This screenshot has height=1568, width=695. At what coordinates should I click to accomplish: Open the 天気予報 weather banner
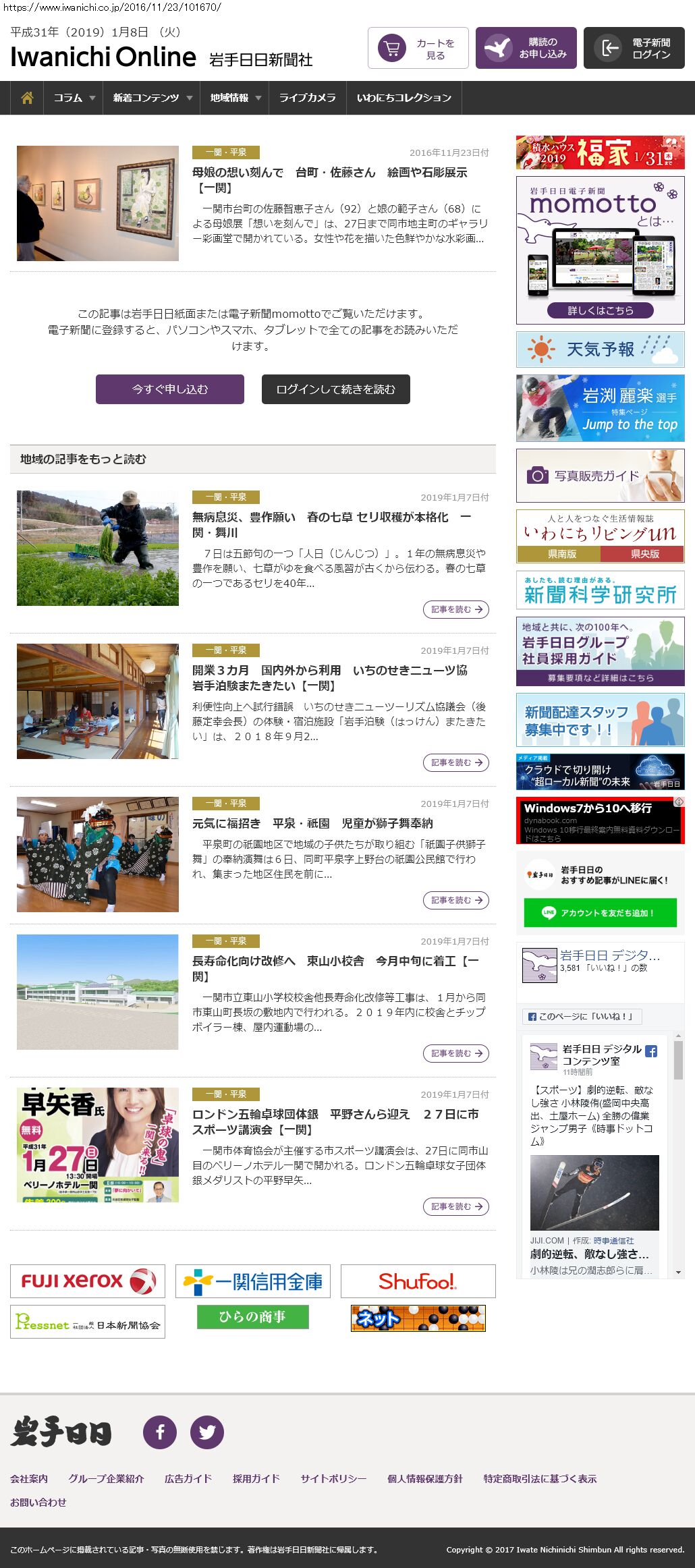[600, 349]
